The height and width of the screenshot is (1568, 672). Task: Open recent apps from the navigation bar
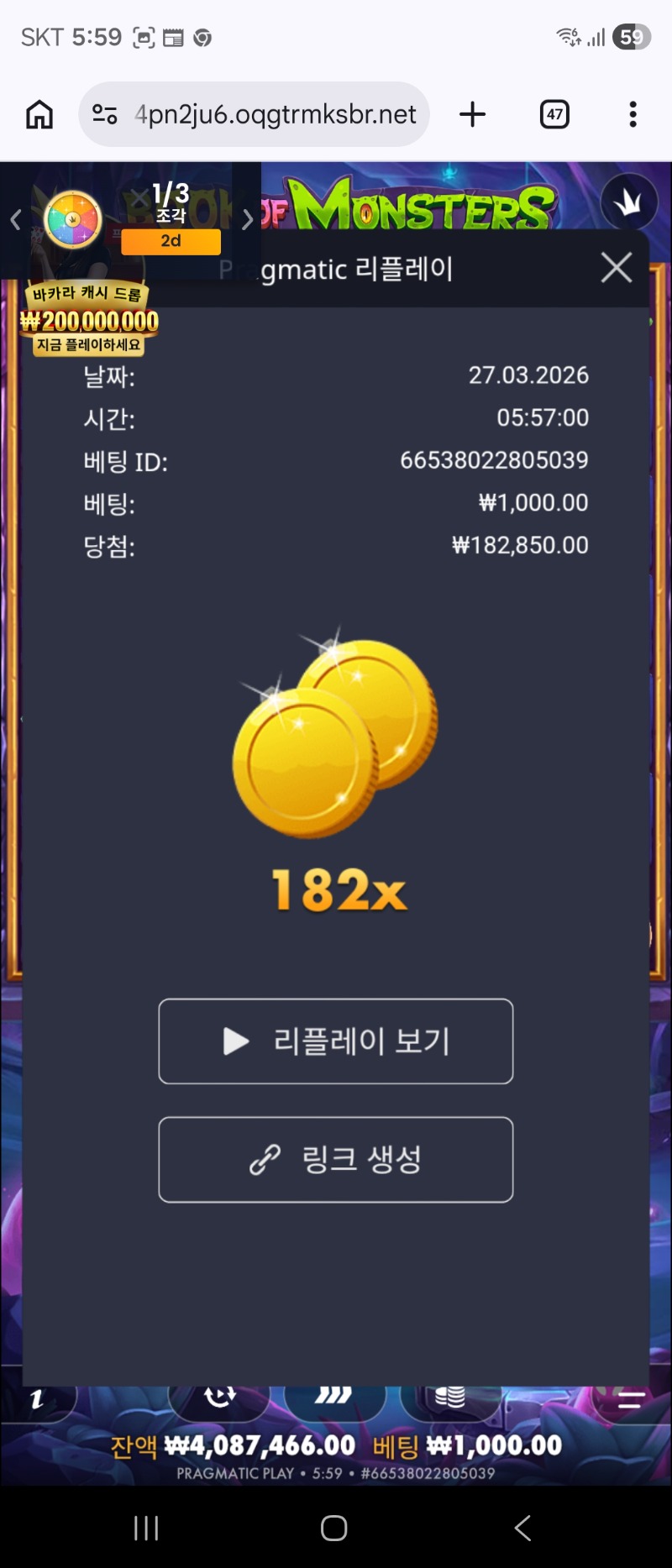point(146,1528)
